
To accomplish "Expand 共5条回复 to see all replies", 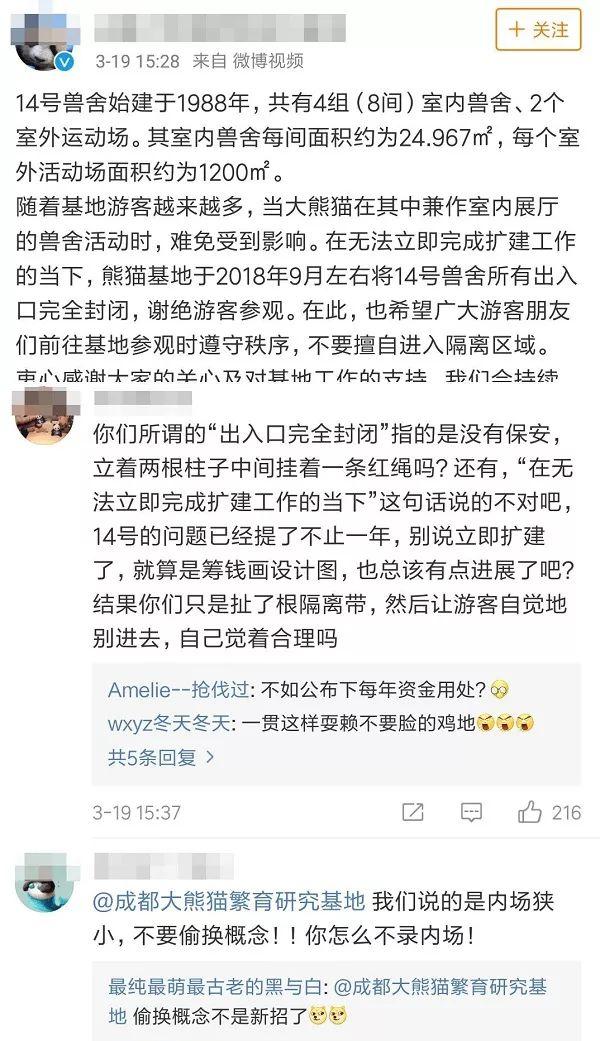I will (x=161, y=757).
